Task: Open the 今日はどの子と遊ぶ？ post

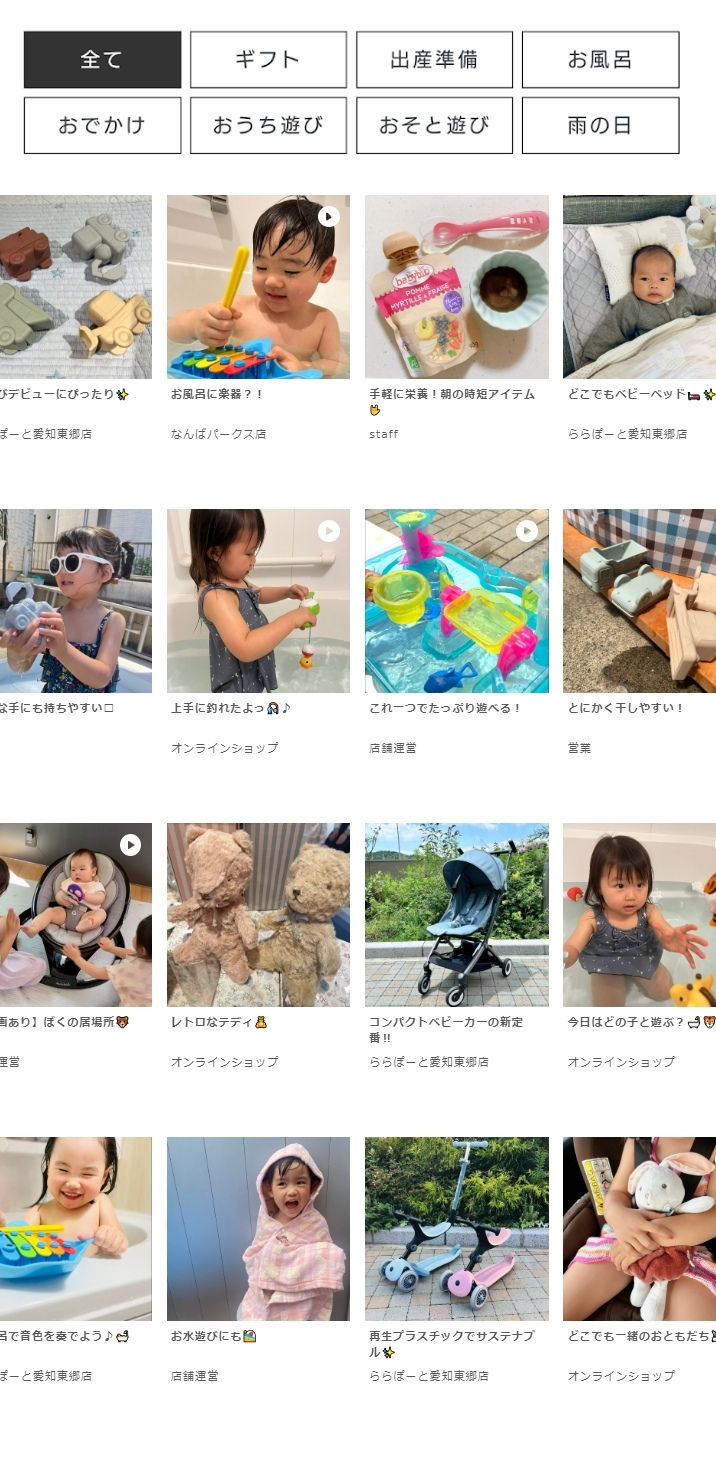Action: point(639,915)
